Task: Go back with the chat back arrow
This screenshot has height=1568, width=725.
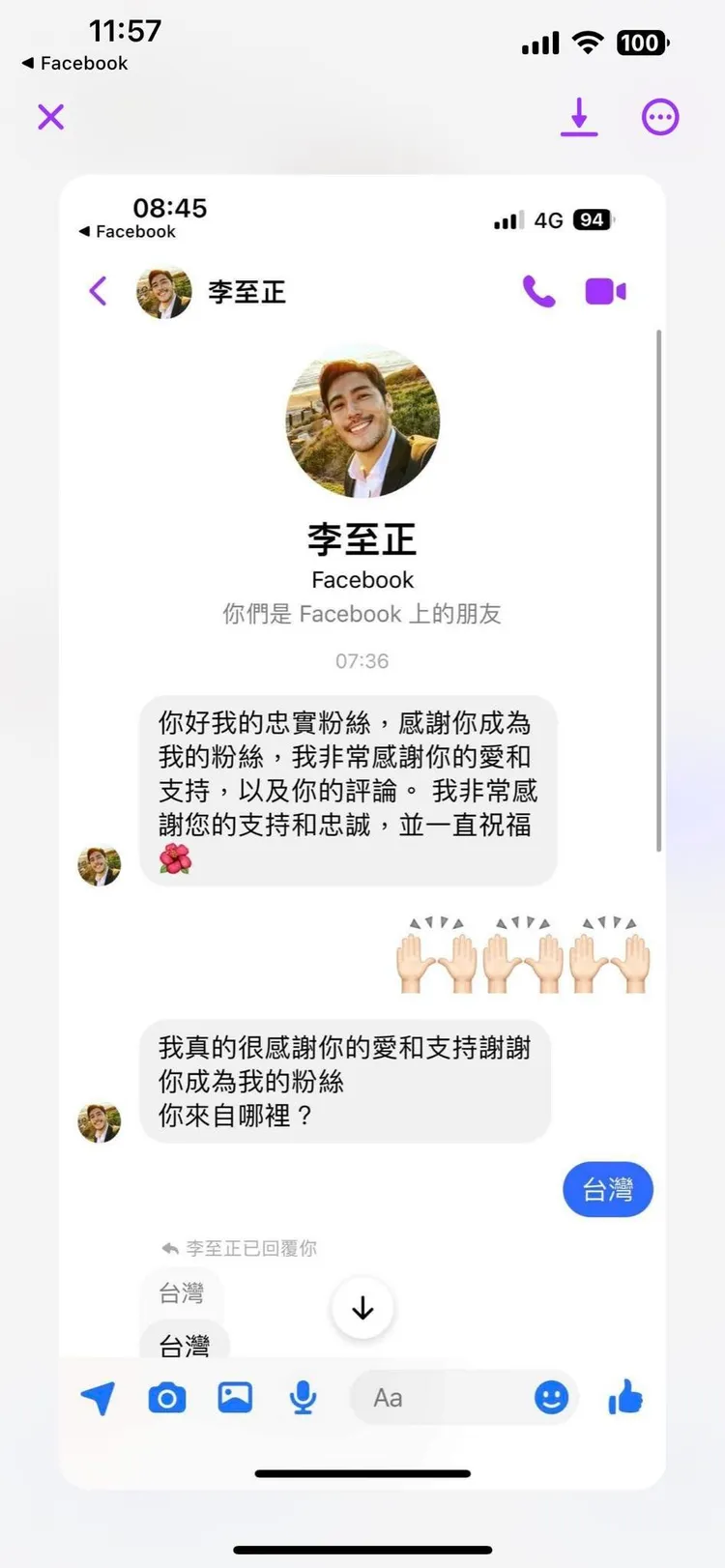Action: click(98, 291)
